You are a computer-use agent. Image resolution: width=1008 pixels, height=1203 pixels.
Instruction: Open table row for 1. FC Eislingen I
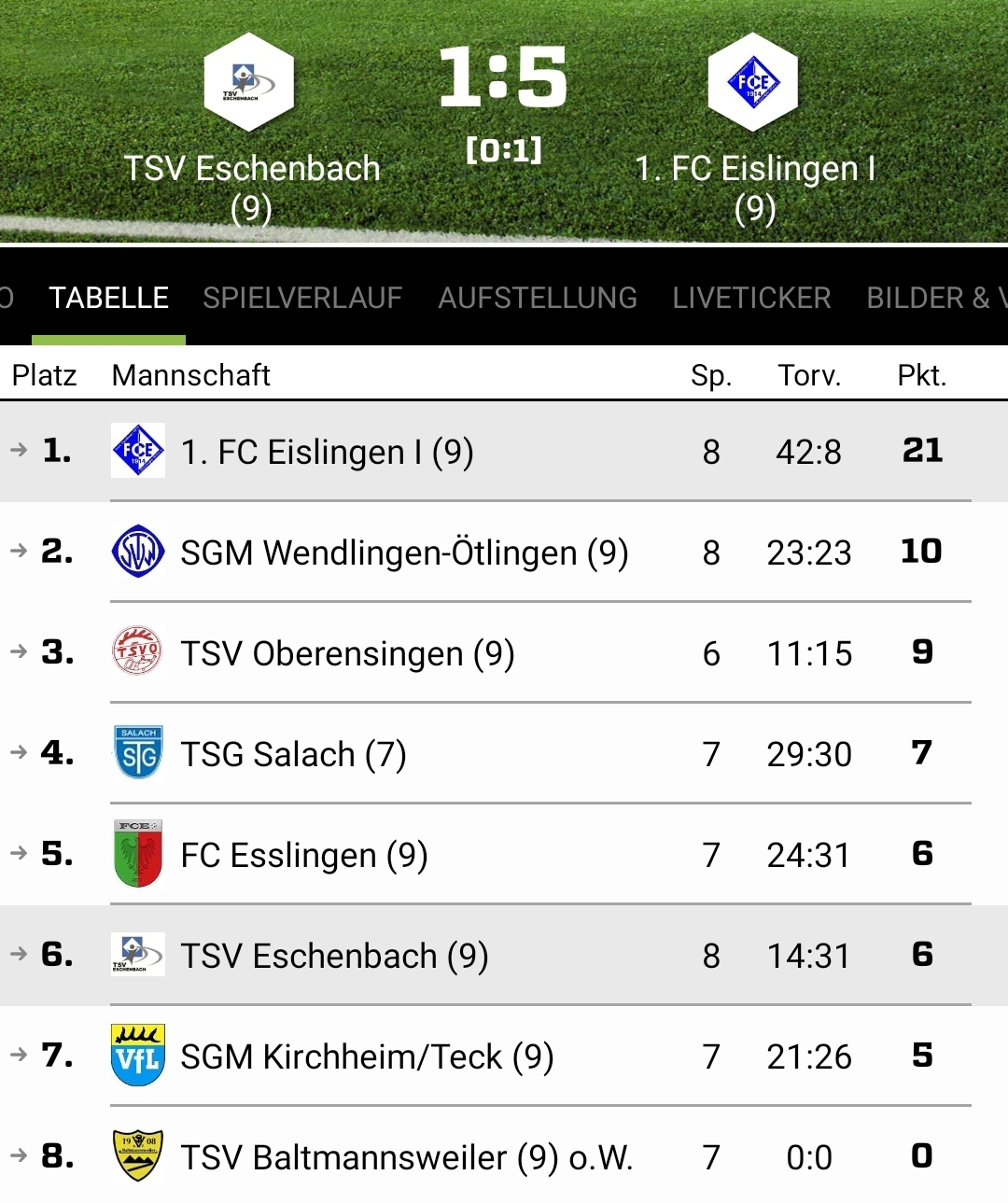(x=327, y=452)
